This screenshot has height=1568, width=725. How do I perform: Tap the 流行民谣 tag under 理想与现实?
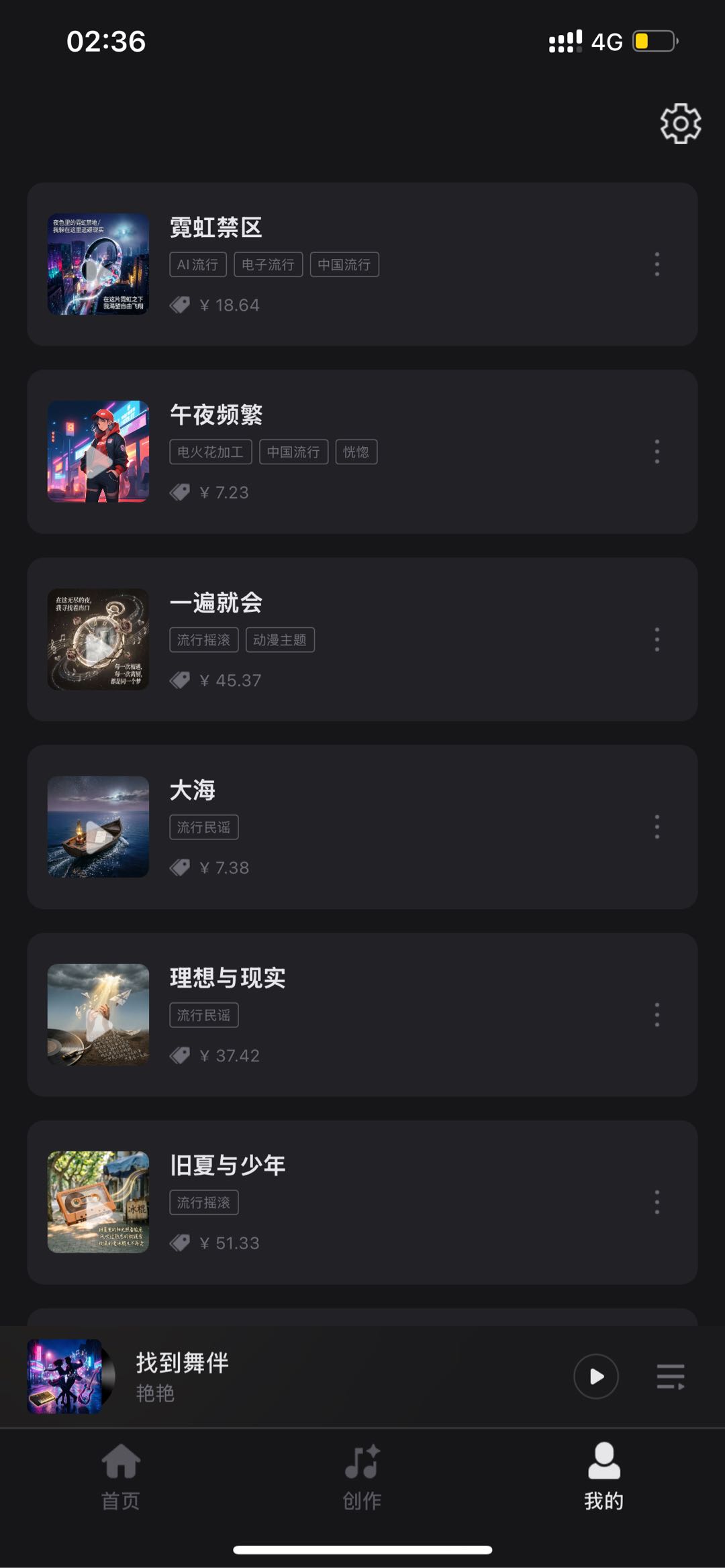coord(203,1015)
